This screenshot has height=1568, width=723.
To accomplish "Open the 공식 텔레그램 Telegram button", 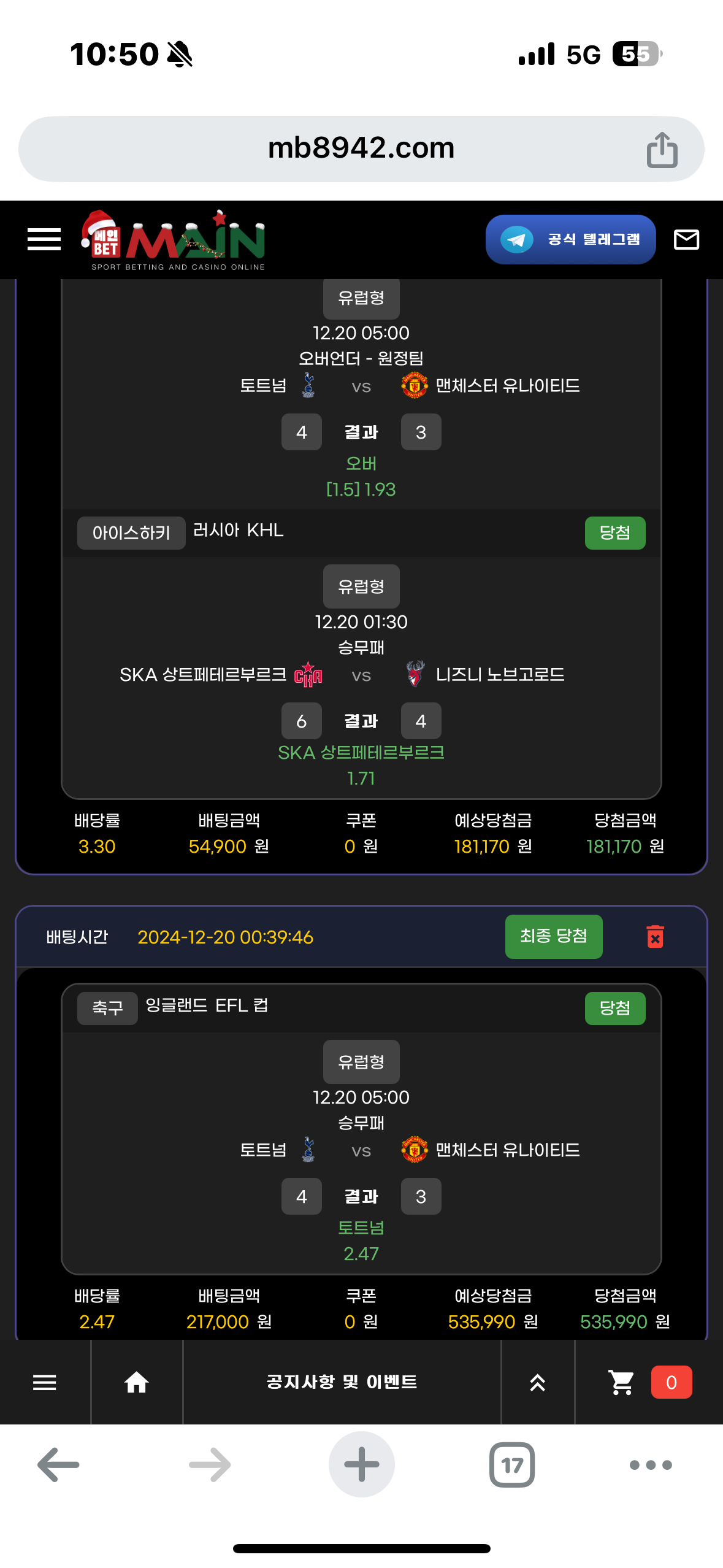I will click(x=570, y=240).
